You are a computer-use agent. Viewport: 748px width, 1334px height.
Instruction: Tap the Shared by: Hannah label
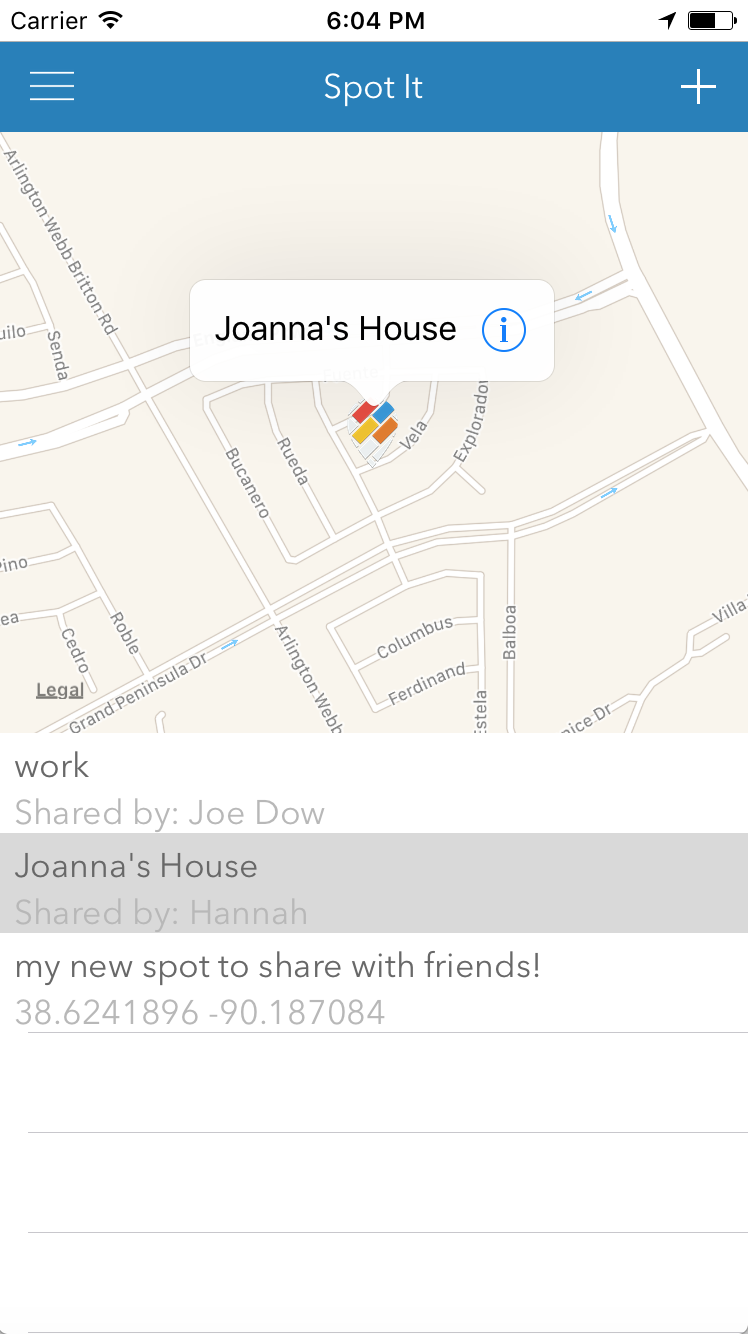pos(160,913)
